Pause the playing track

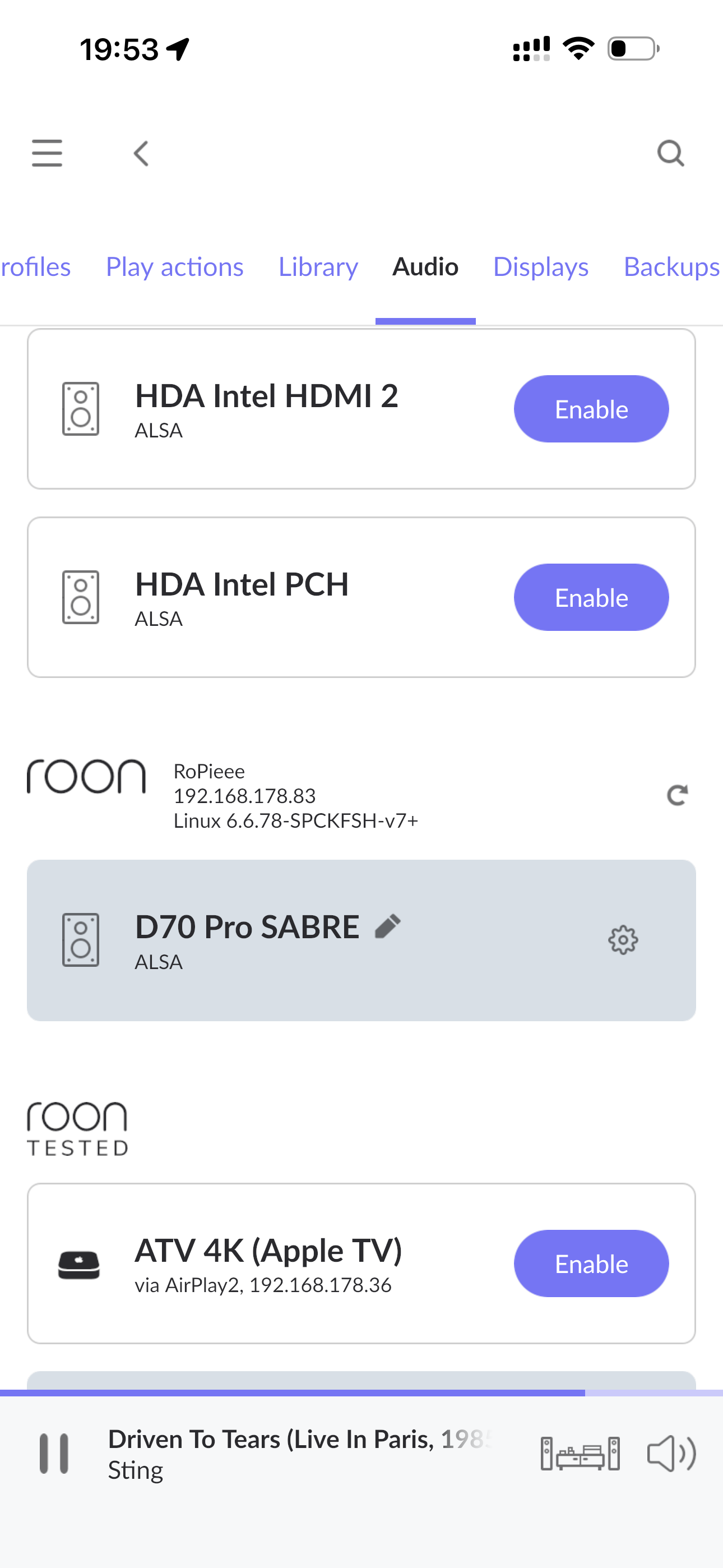(54, 1454)
